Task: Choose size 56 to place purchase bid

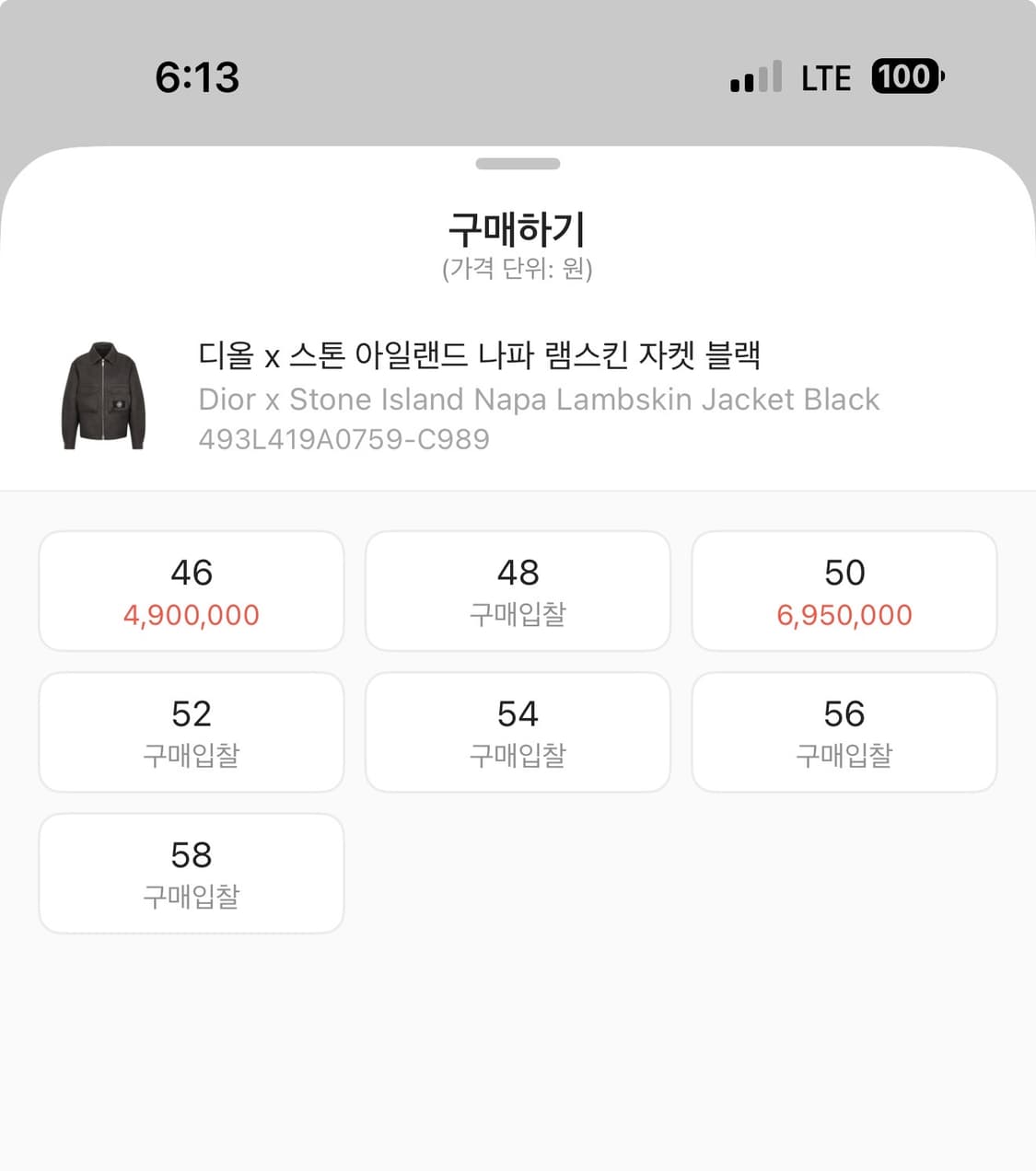Action: [844, 732]
